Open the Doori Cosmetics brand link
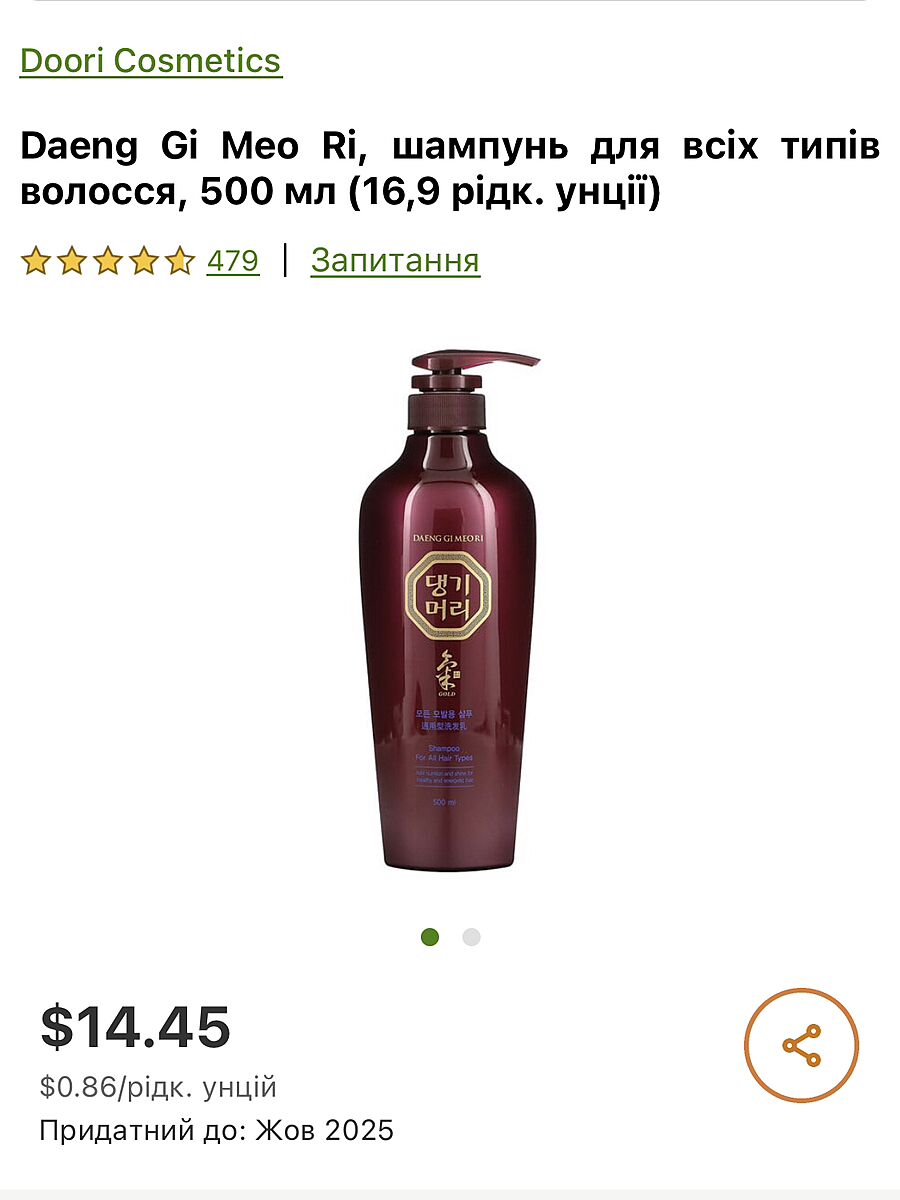 [x=150, y=61]
